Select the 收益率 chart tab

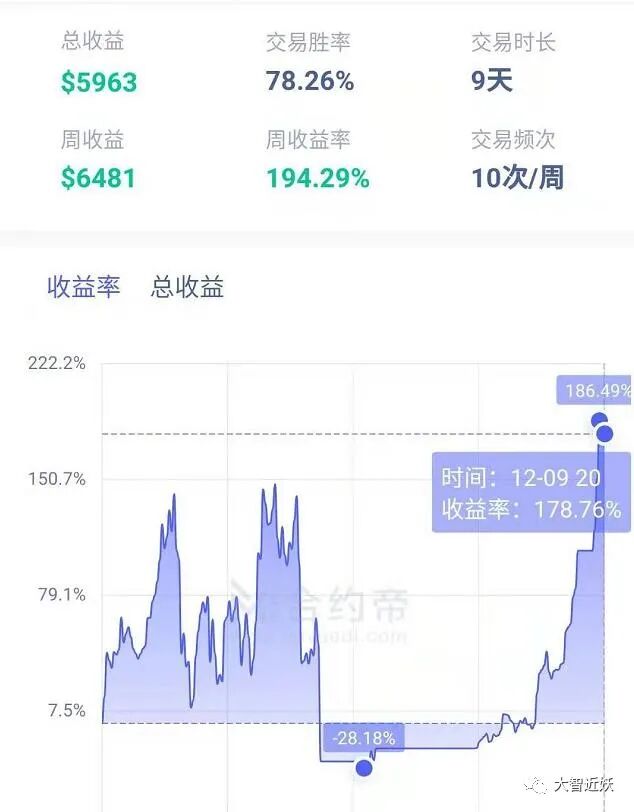[84, 287]
